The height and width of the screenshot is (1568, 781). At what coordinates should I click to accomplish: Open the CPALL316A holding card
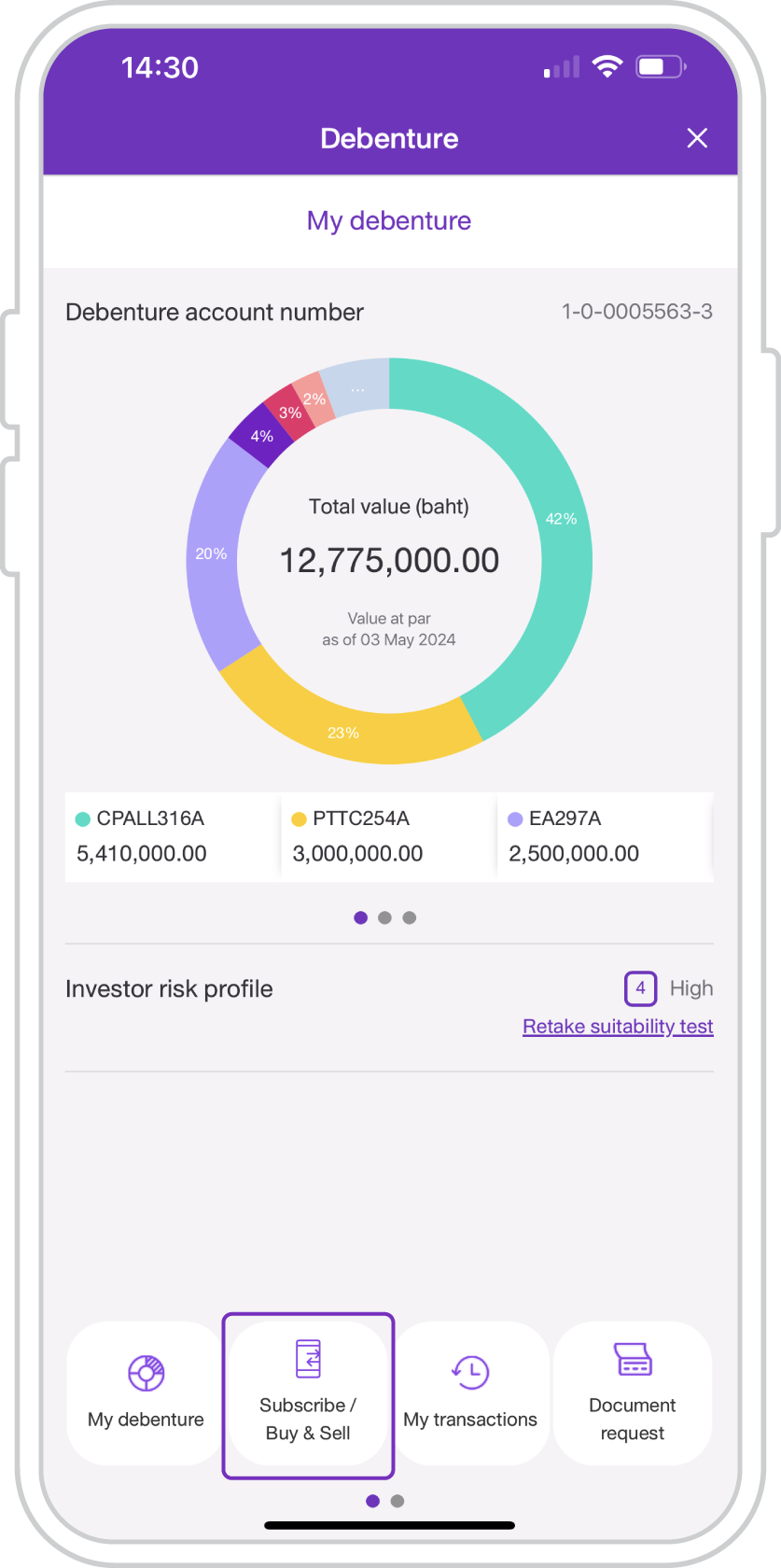(172, 836)
